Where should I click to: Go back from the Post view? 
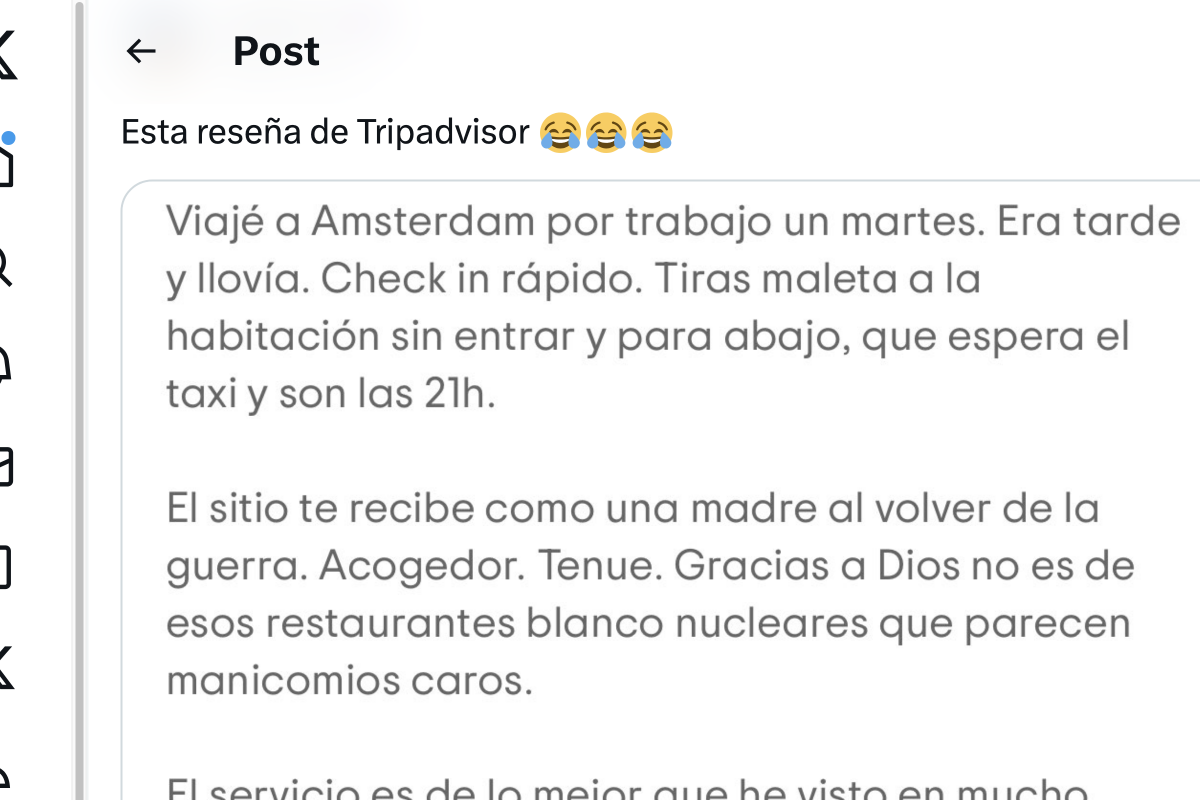(x=142, y=51)
